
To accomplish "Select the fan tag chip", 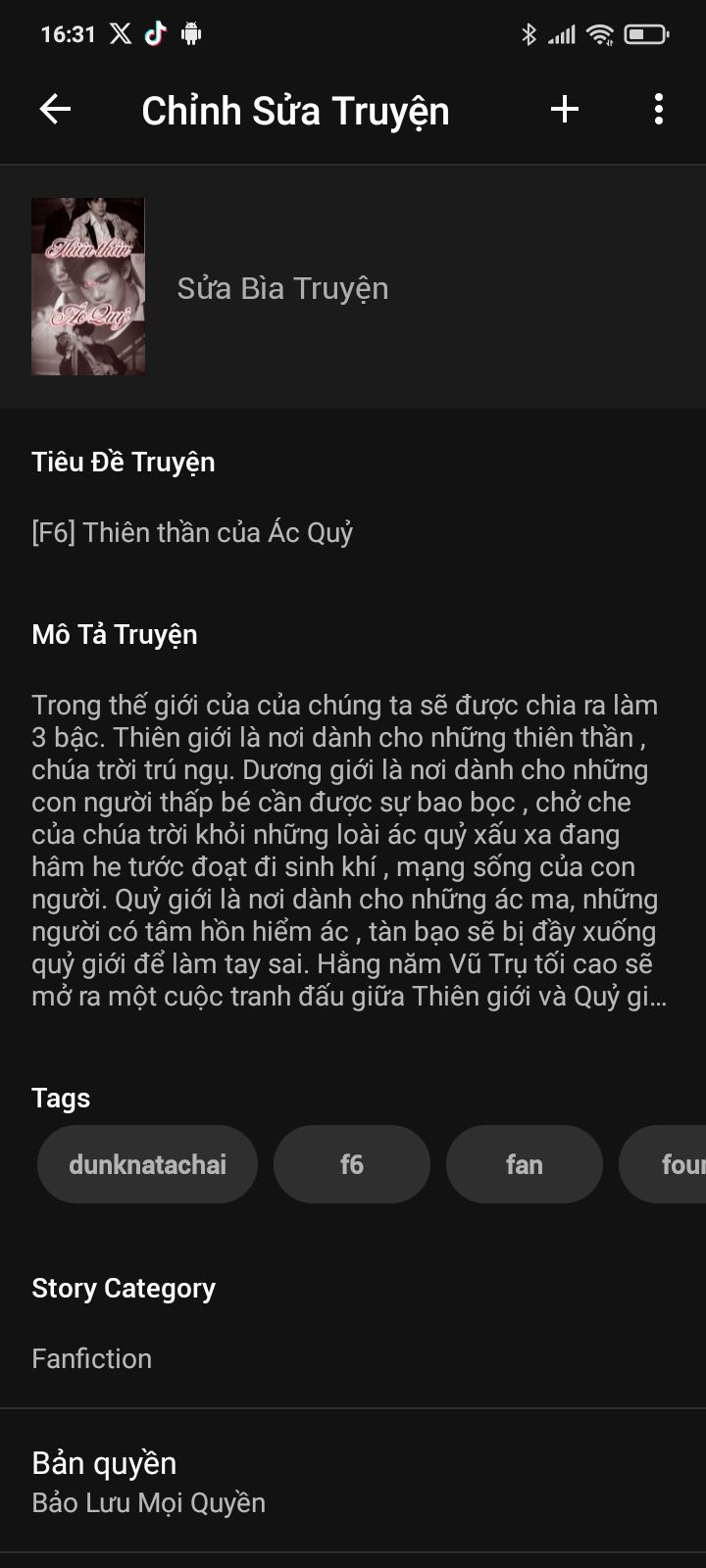I will [x=524, y=1164].
